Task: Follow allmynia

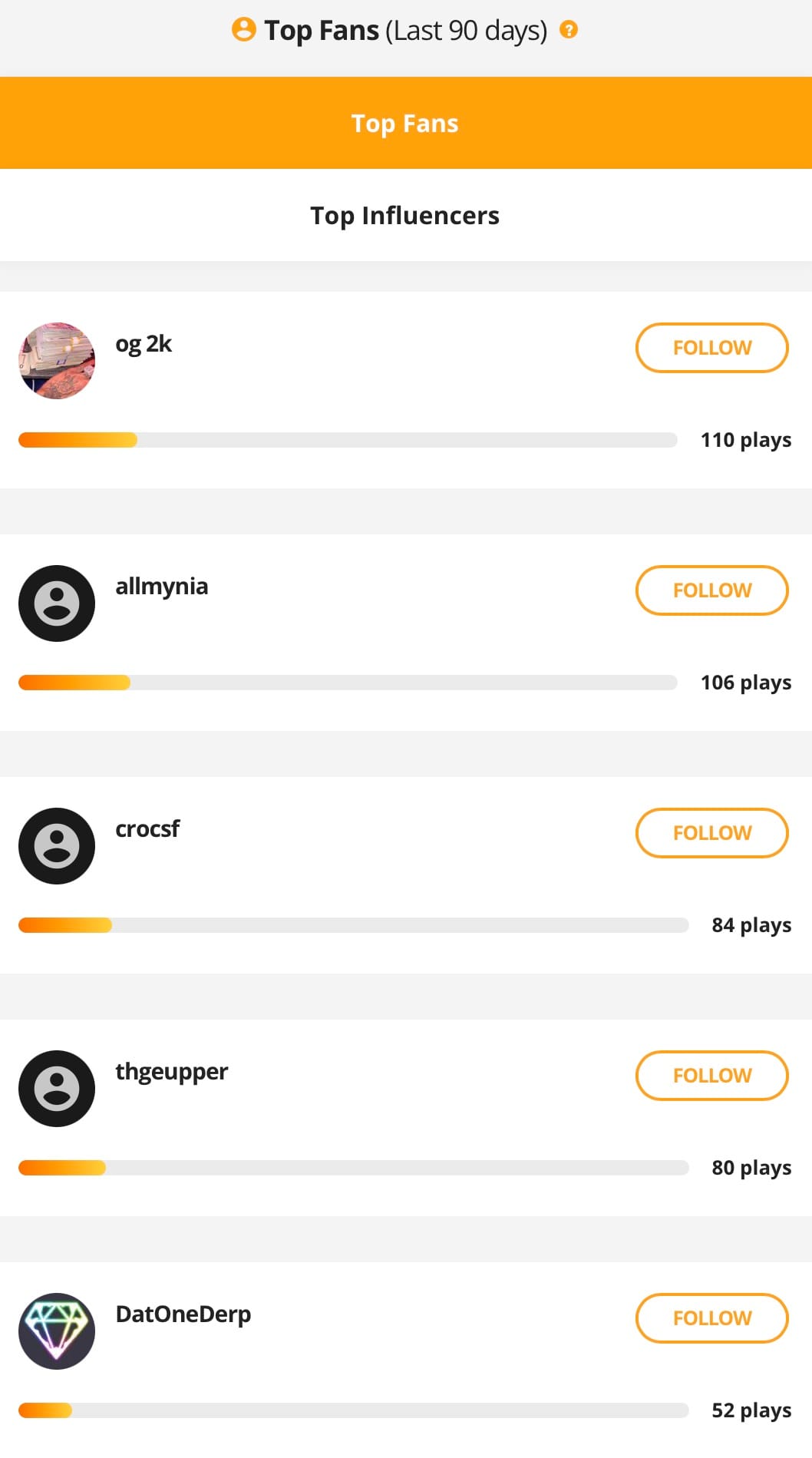Action: 711,590
